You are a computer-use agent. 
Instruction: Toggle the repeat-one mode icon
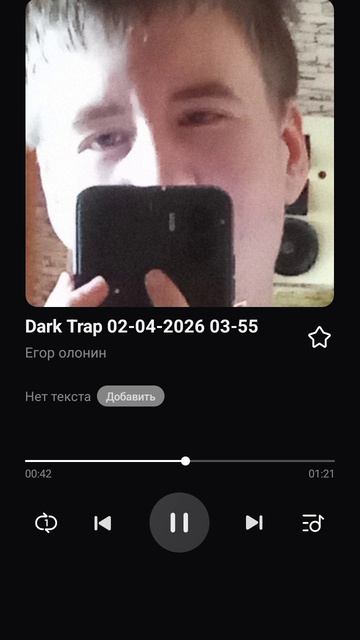(x=46, y=523)
